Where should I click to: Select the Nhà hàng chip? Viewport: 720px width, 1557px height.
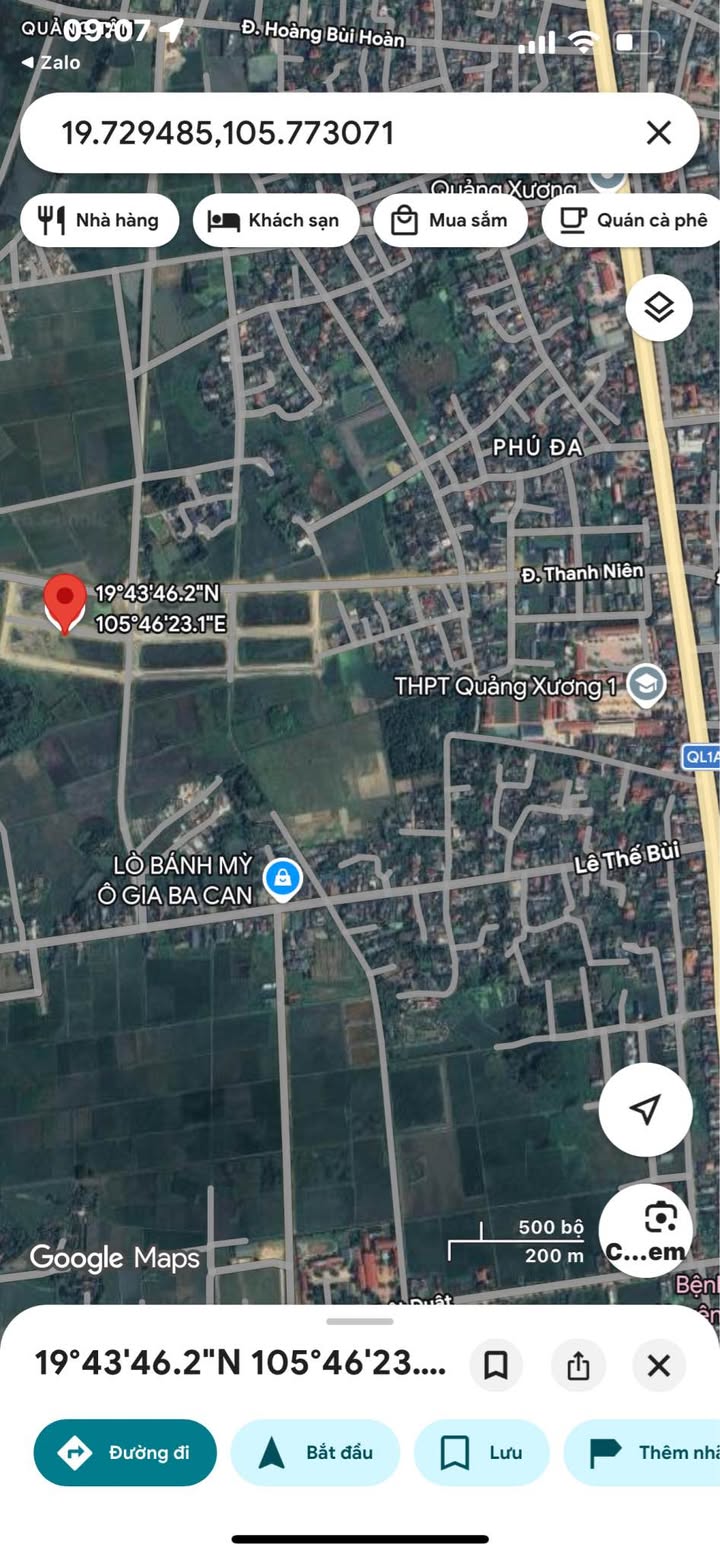click(x=100, y=220)
